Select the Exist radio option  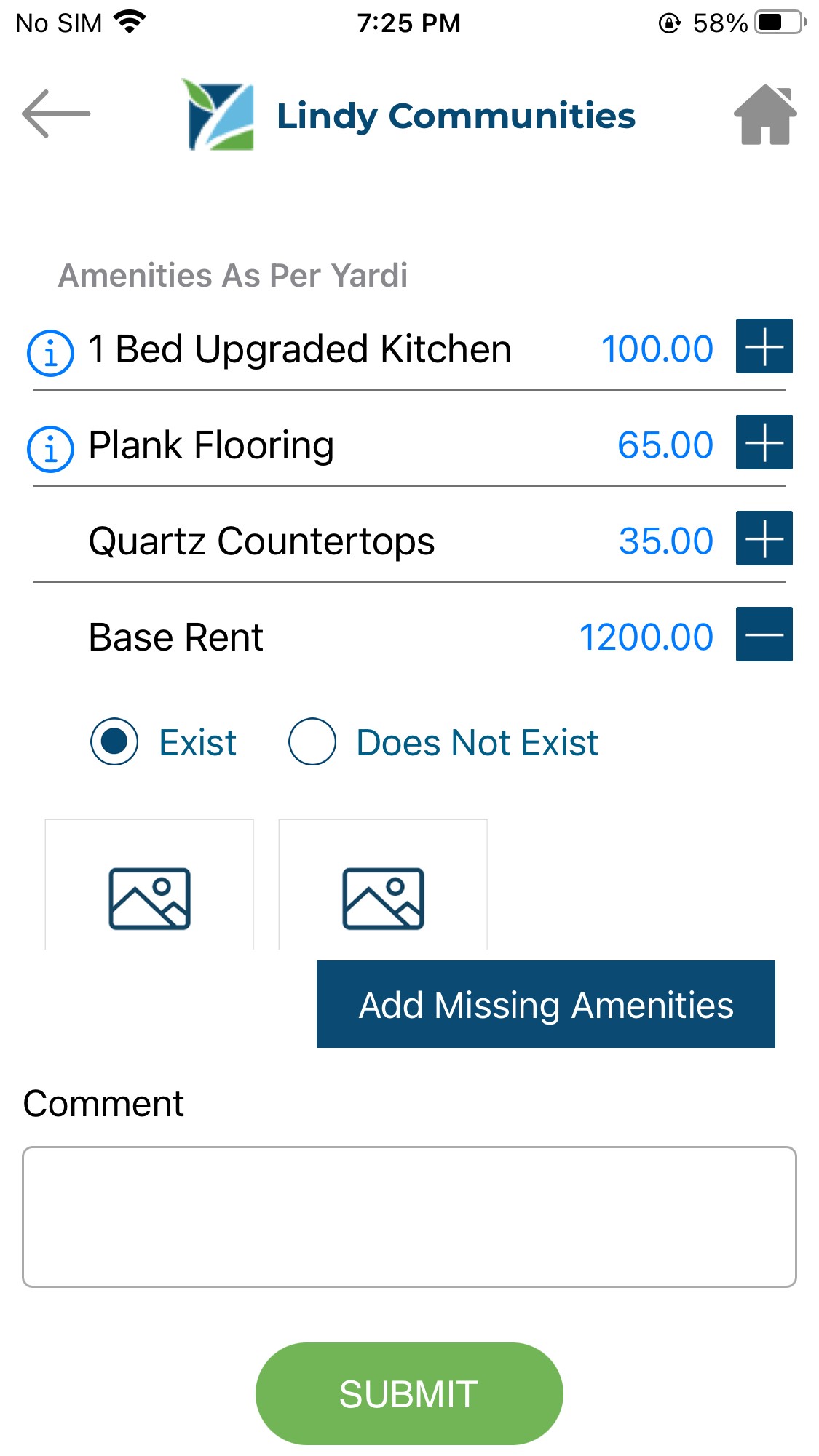[x=115, y=742]
